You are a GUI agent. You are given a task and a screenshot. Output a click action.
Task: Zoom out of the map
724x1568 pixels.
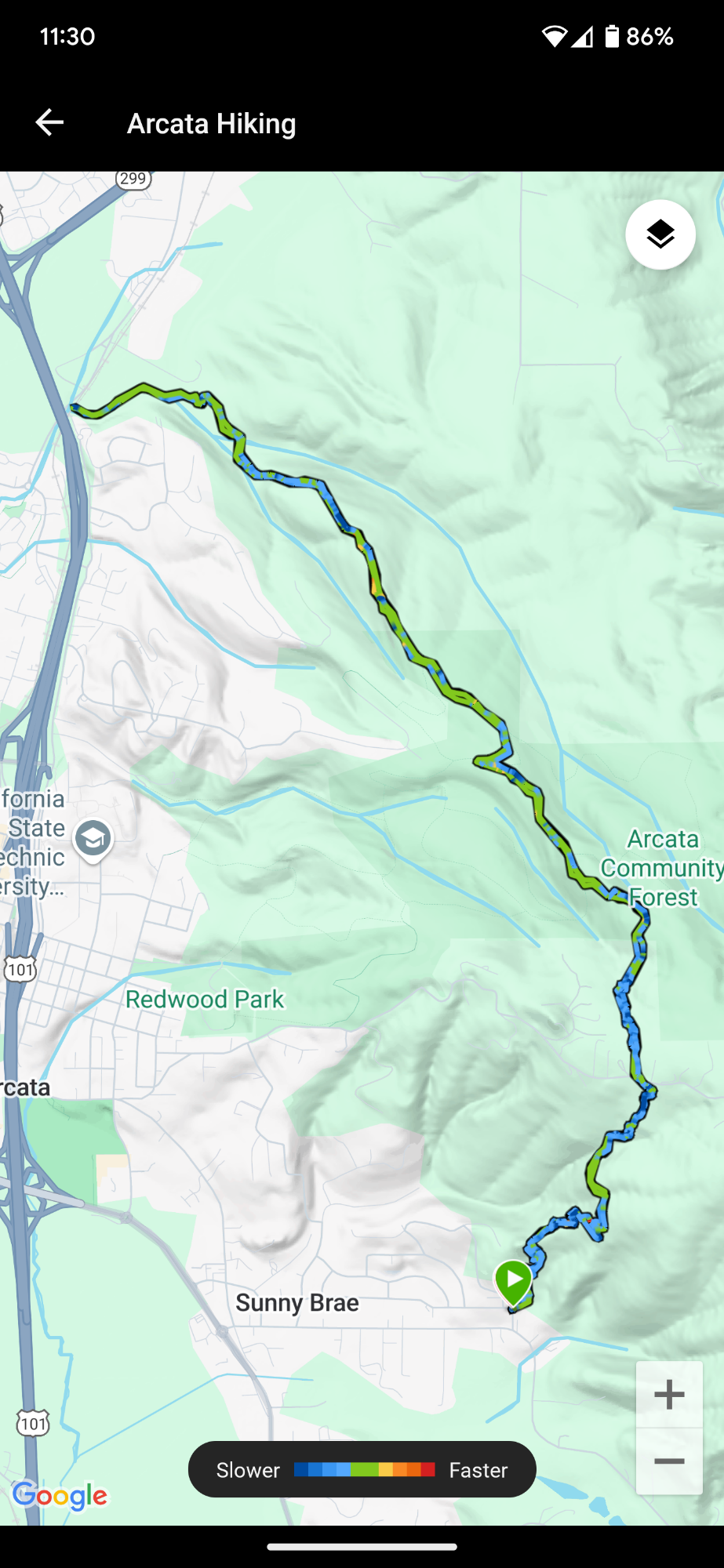click(x=669, y=1461)
